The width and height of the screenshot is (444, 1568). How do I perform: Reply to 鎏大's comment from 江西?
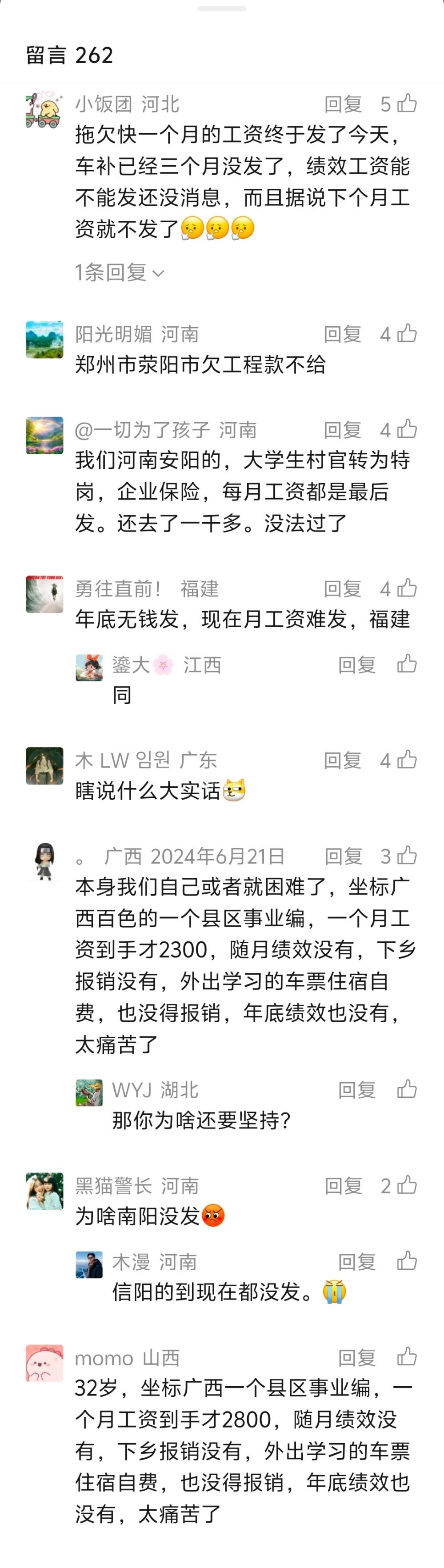(357, 665)
